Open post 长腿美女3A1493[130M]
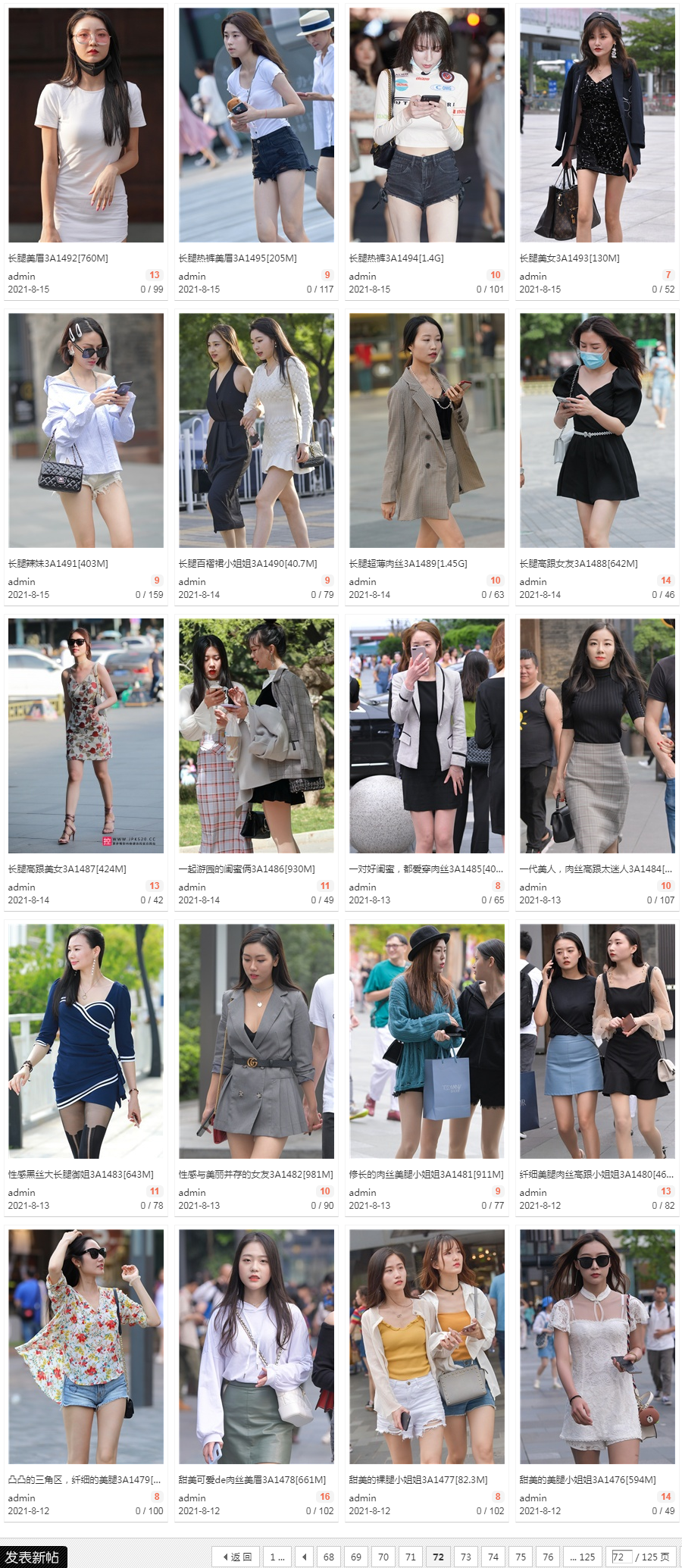 pyautogui.click(x=569, y=258)
